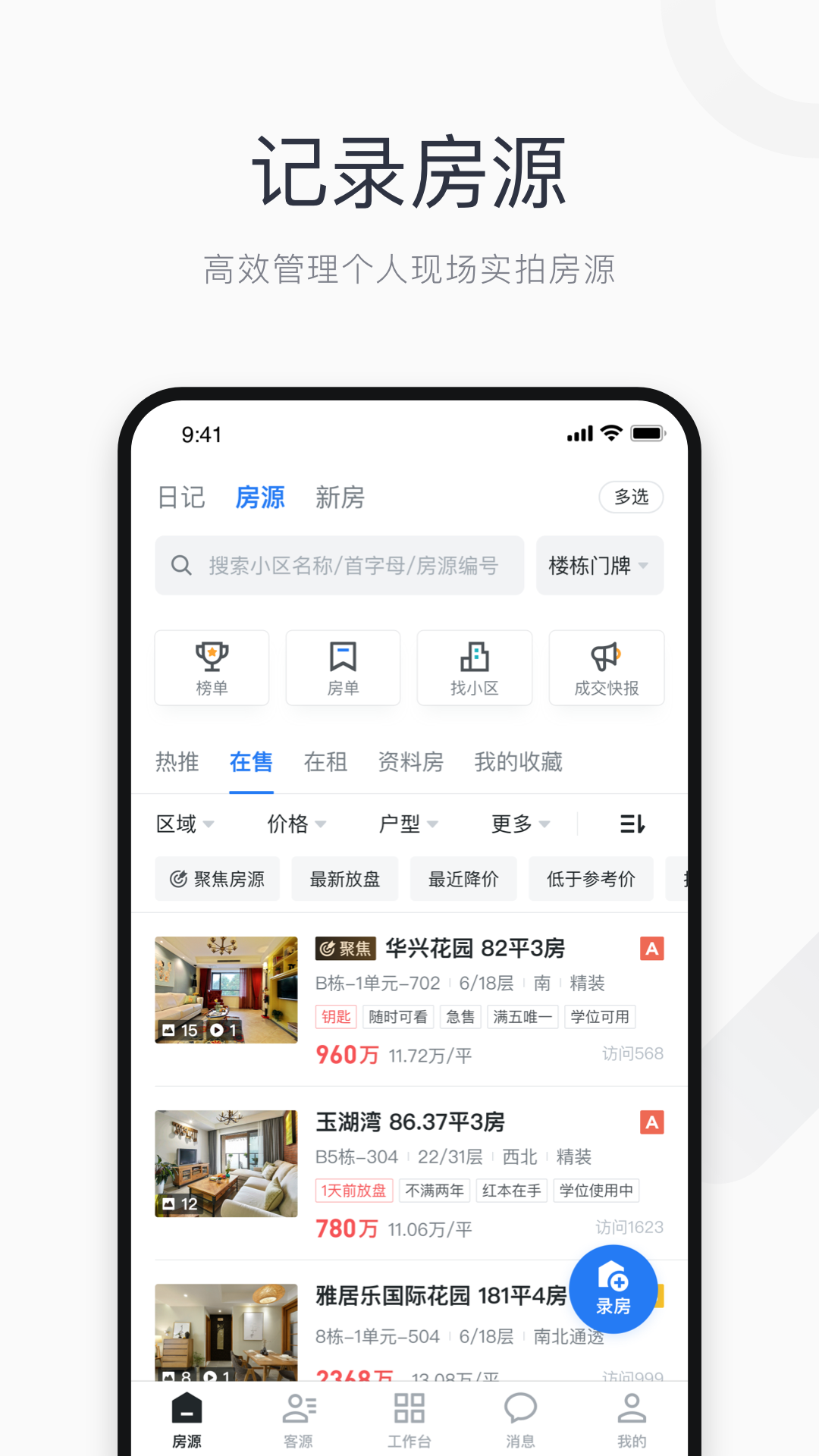Expand the 楼栋门牌 dropdown

click(x=599, y=565)
